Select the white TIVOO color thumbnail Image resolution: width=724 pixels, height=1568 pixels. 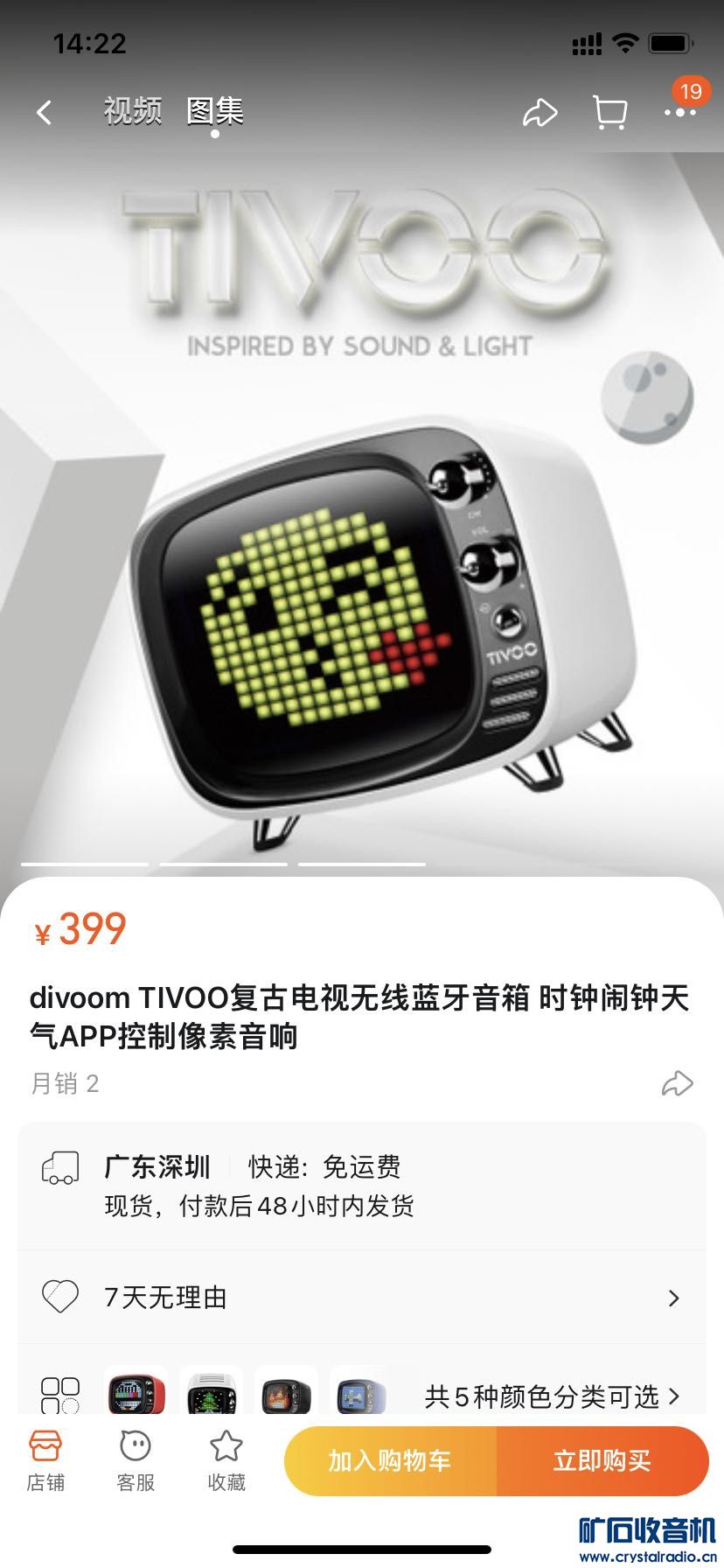(212, 1395)
